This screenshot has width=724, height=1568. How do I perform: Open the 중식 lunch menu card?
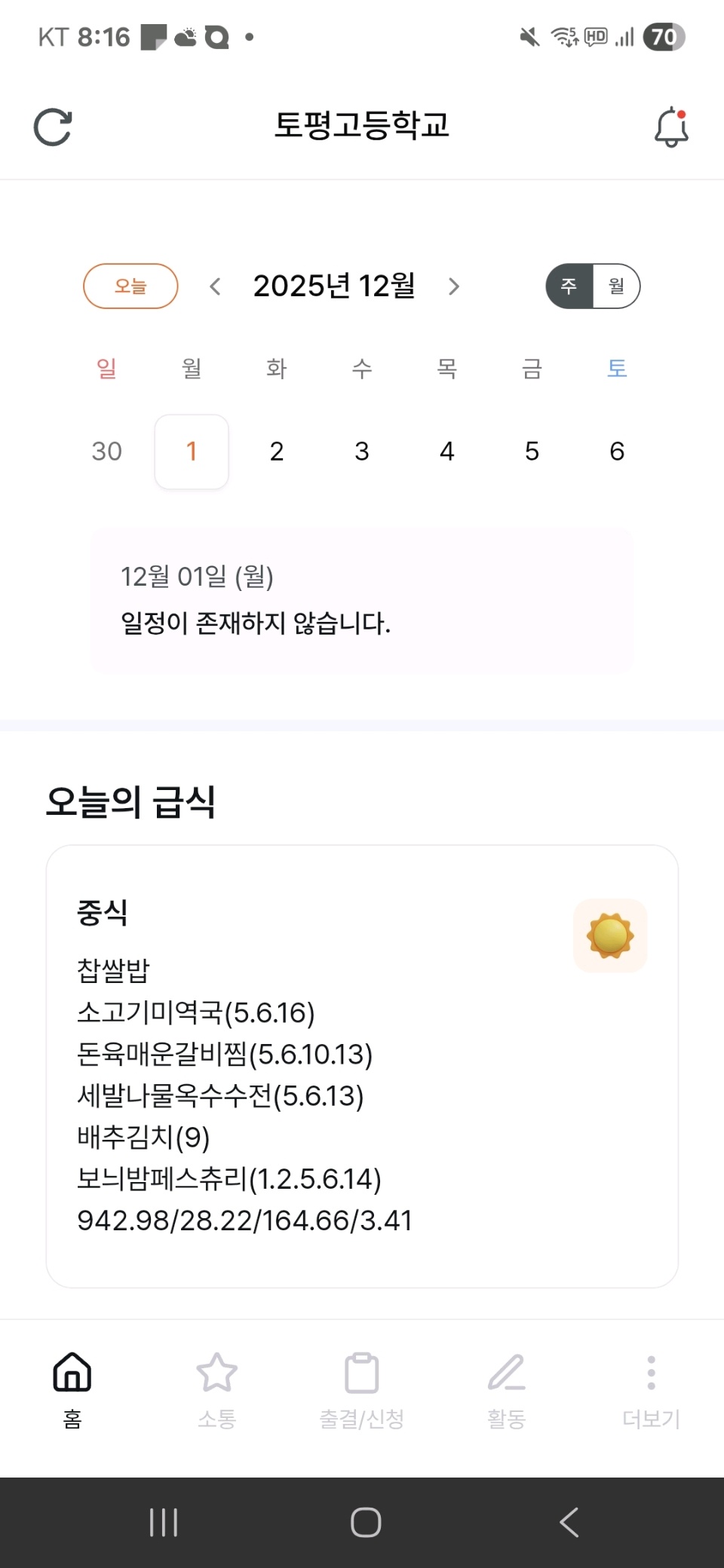coord(362,1066)
